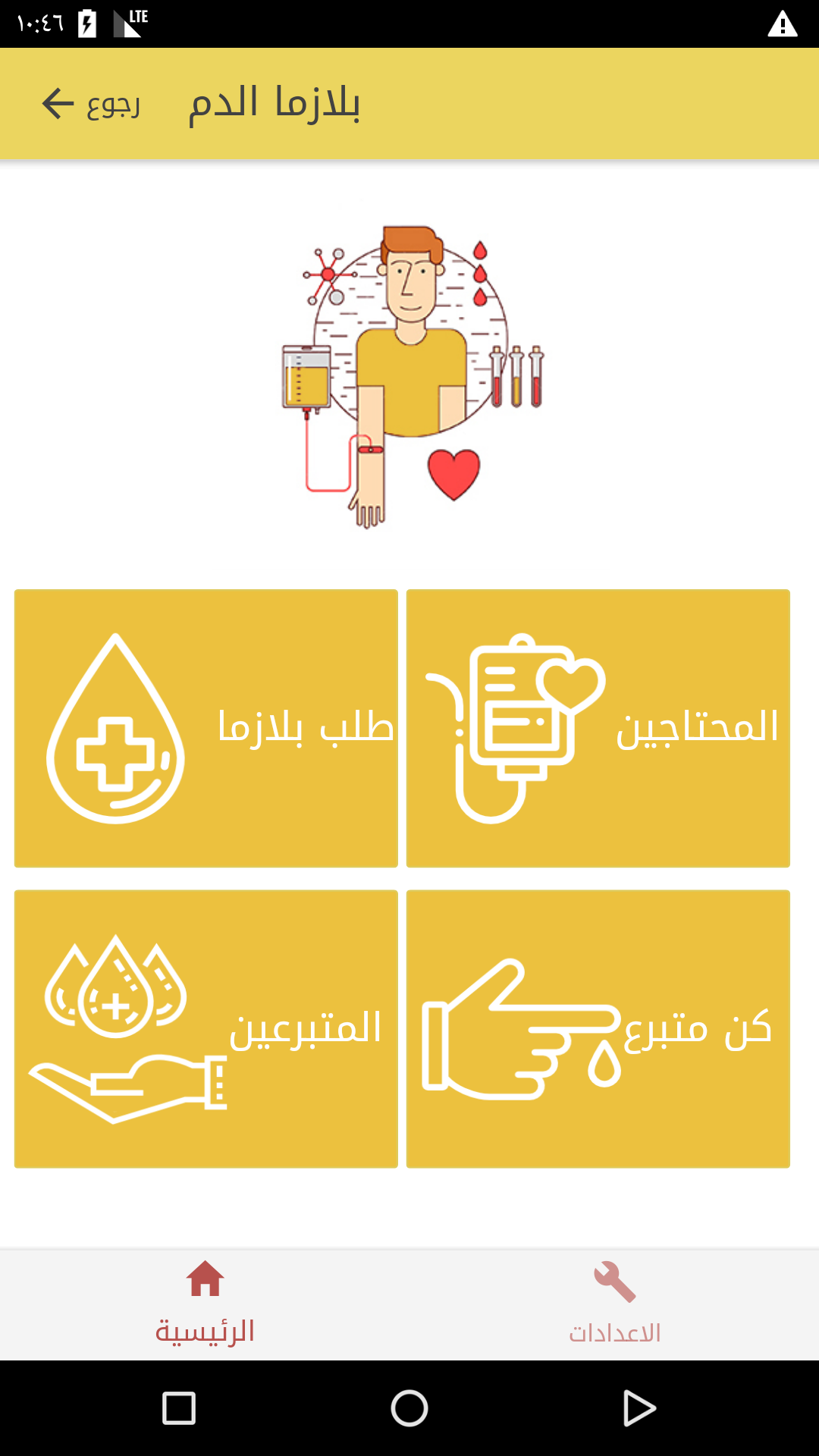Screen dimensions: 819x1456
Task: Open recent apps with the square button
Action: (x=179, y=1408)
